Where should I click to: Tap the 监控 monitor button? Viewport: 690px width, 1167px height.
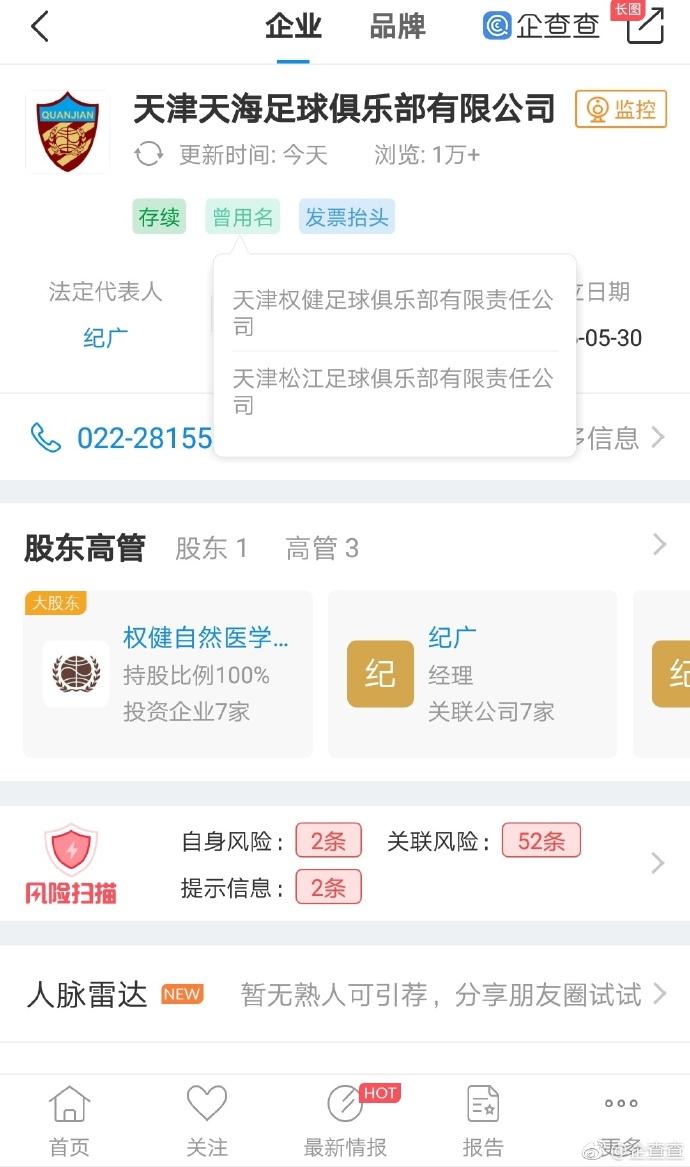pos(621,109)
